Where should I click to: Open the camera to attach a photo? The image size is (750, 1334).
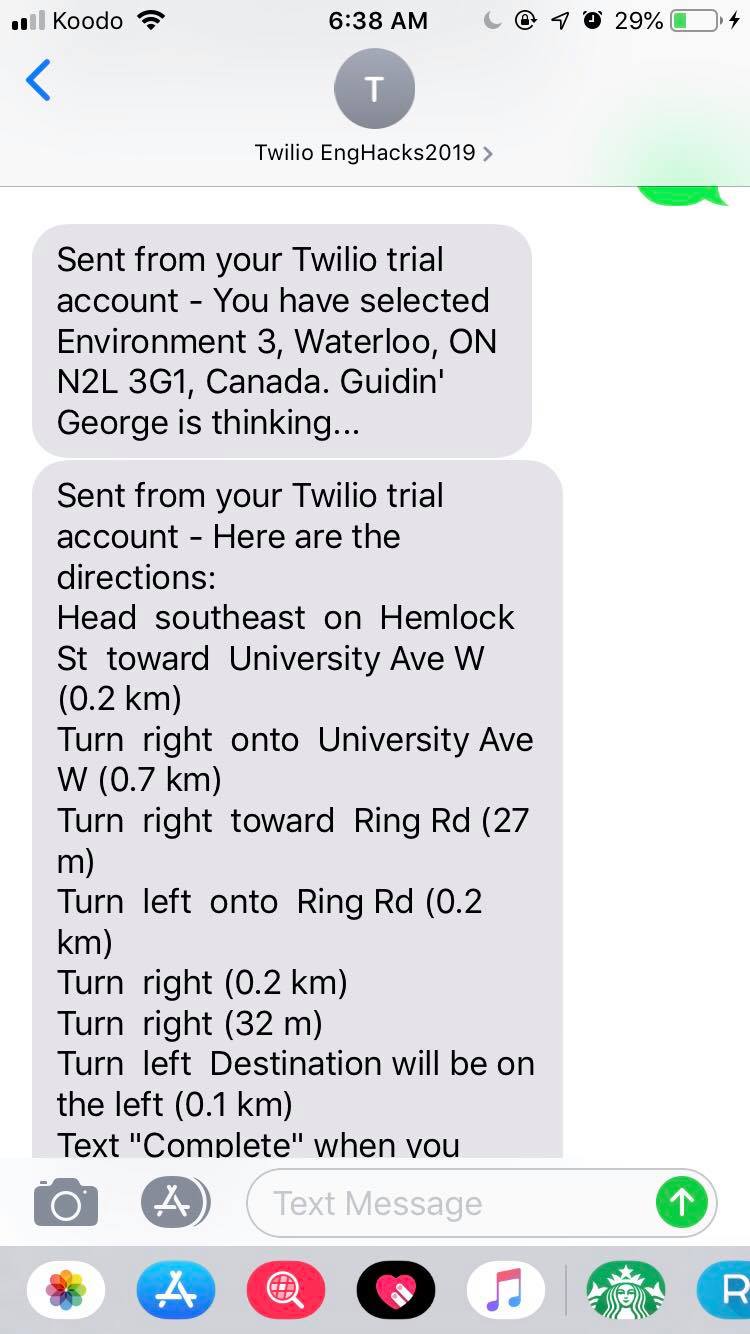66,1203
